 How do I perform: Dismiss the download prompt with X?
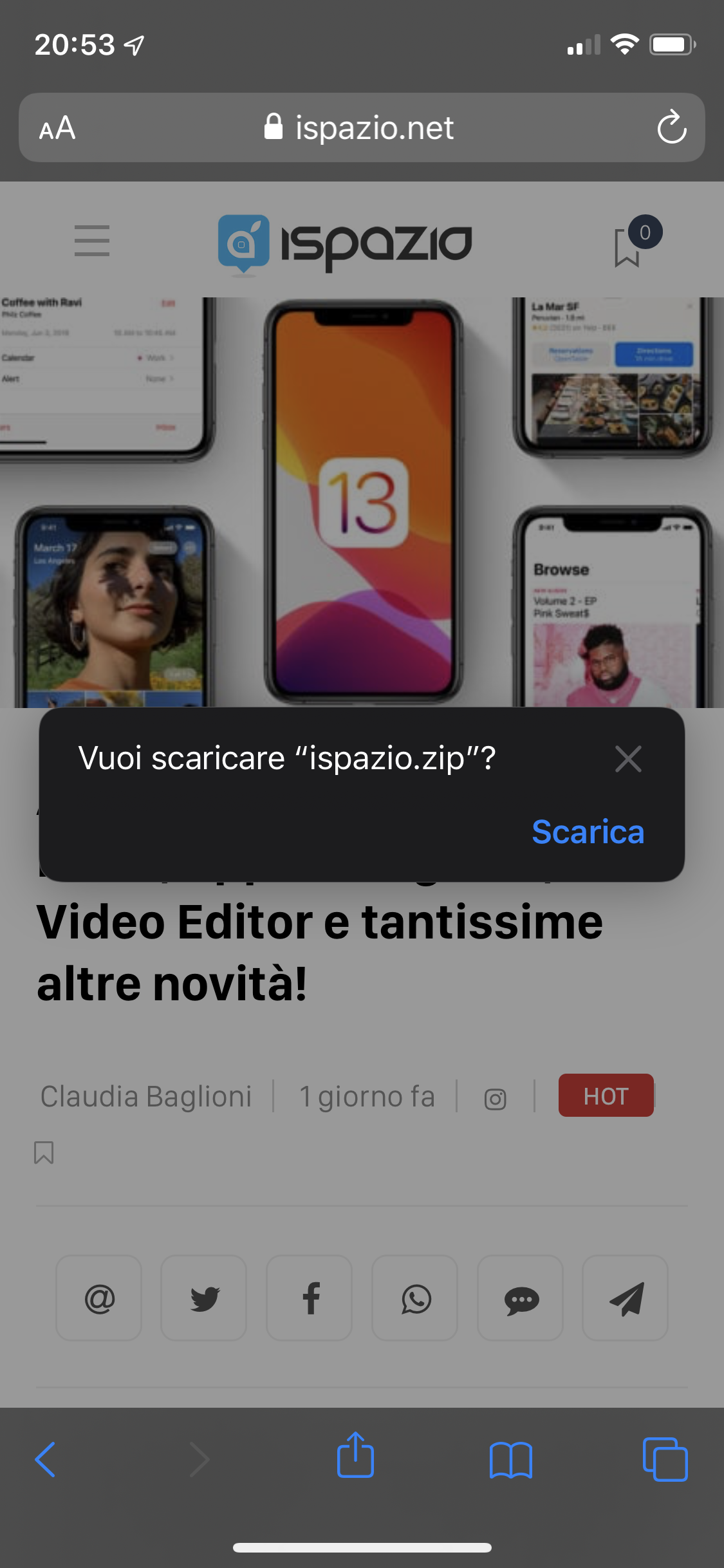[628, 759]
